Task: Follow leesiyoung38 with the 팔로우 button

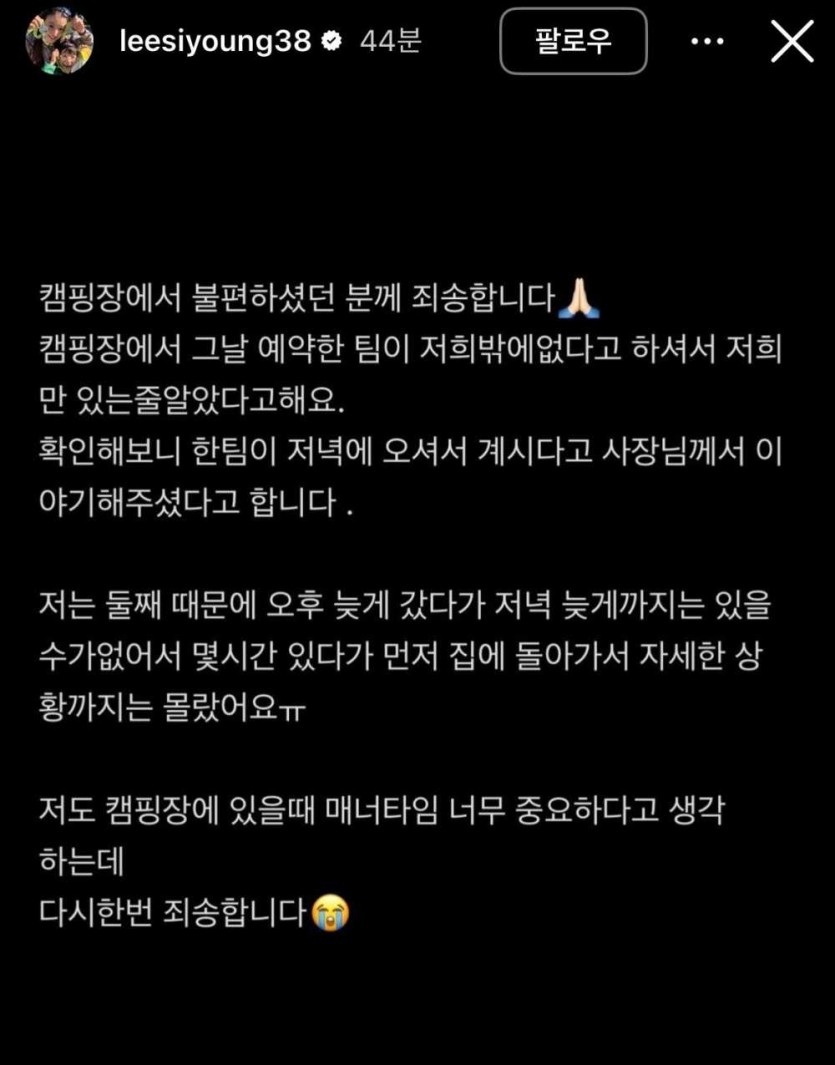Action: [573, 41]
